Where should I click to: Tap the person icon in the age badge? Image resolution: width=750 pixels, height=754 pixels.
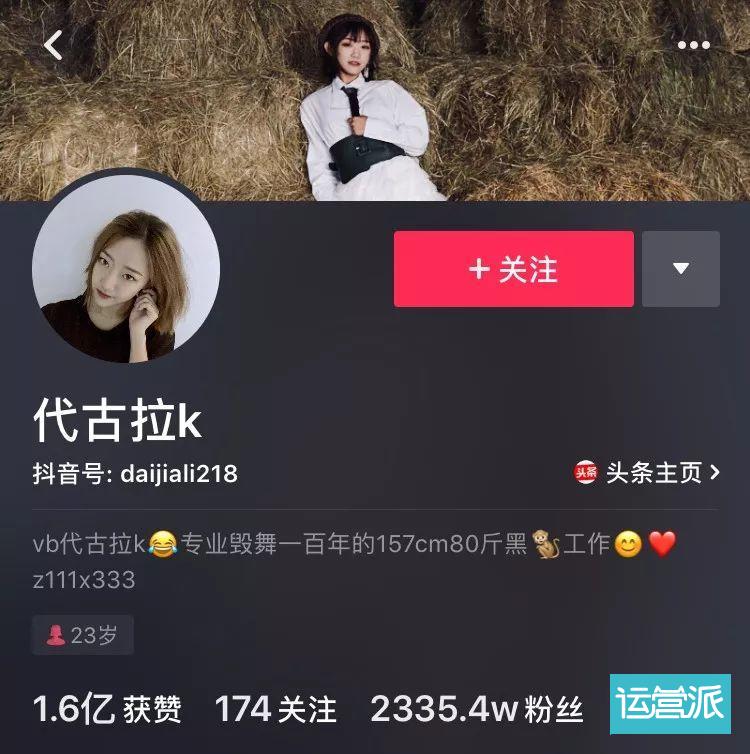pyautogui.click(x=57, y=633)
